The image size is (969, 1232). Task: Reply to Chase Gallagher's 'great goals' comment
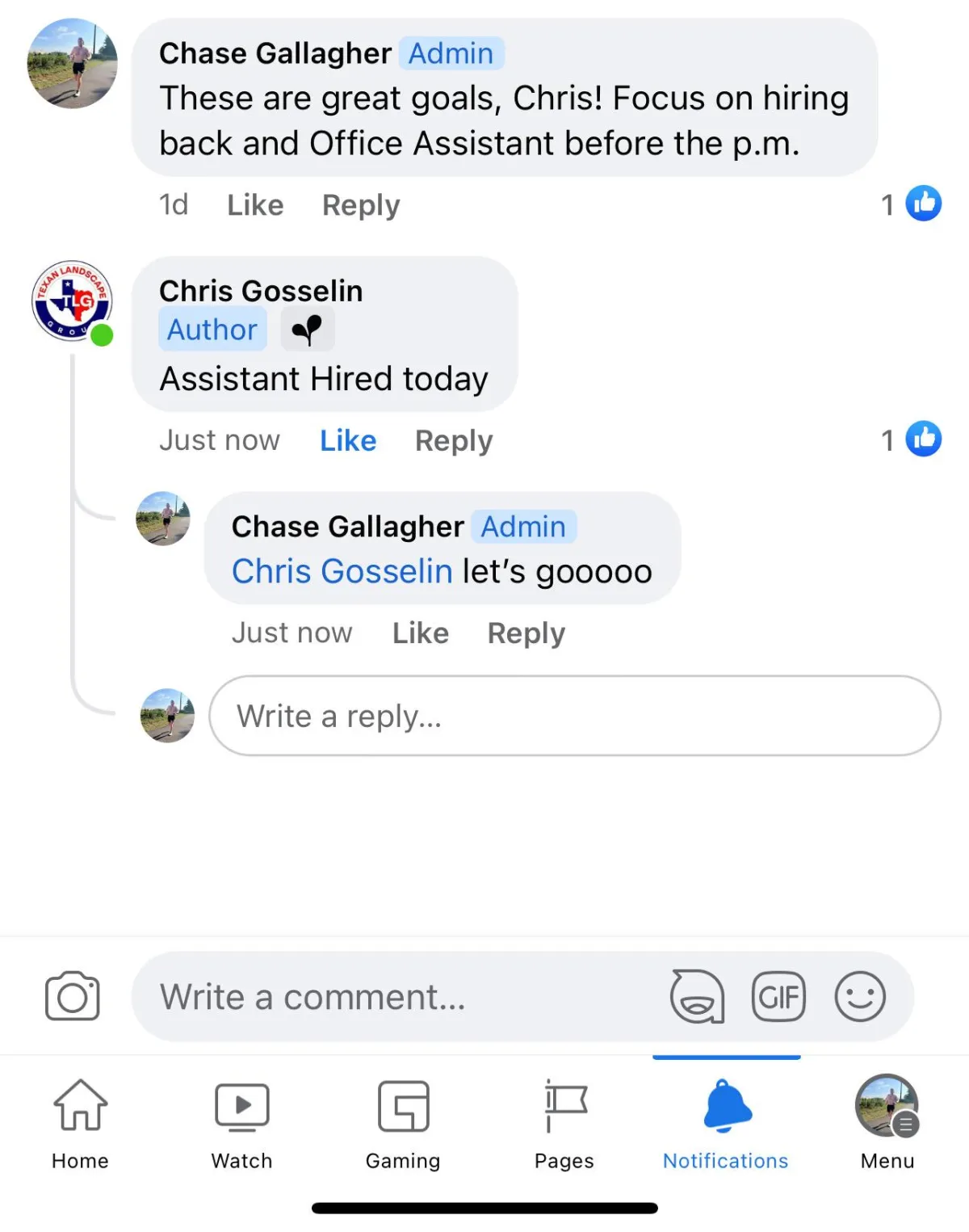tap(361, 205)
